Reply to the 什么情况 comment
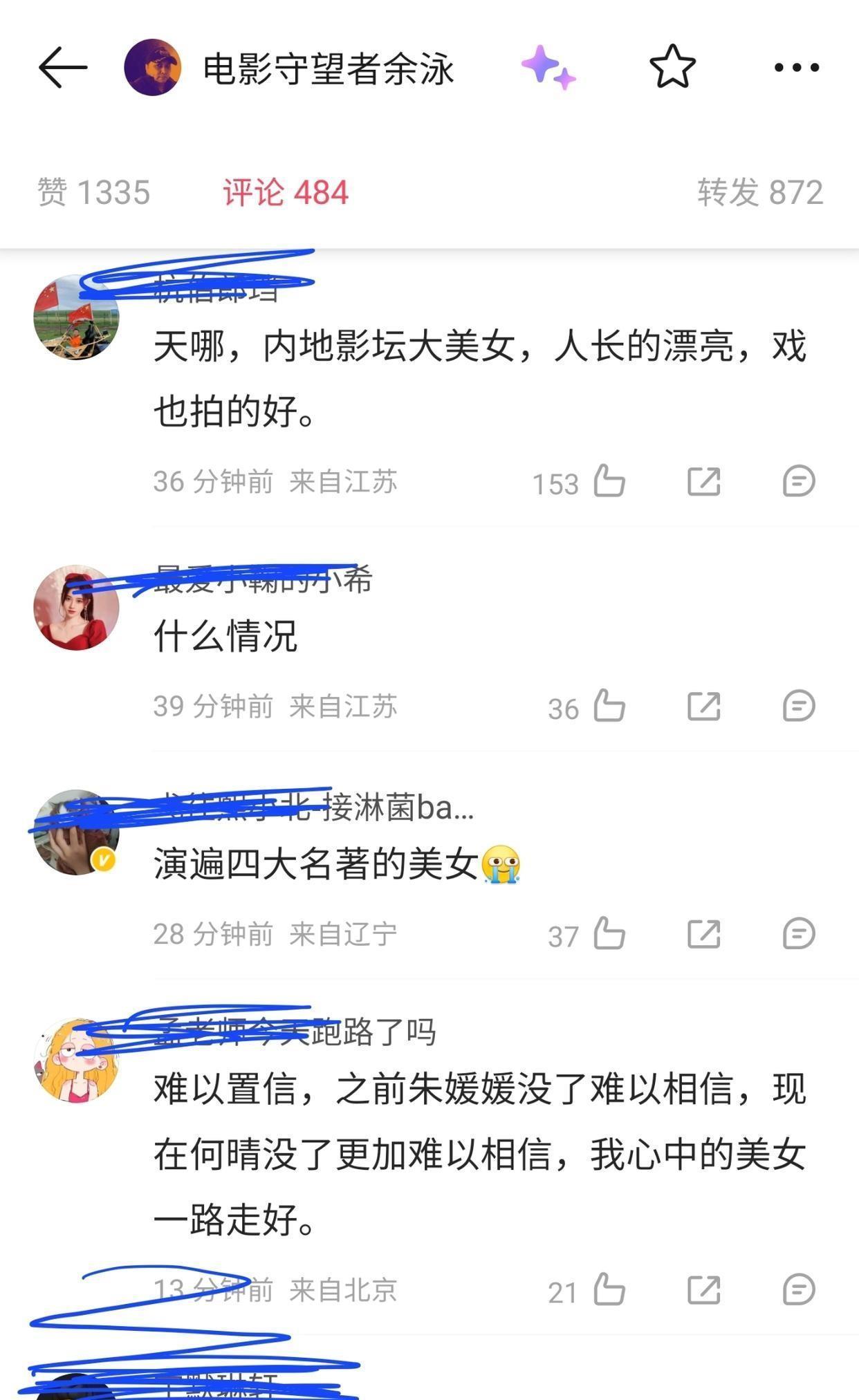This screenshot has width=859, height=1400. 798,706
